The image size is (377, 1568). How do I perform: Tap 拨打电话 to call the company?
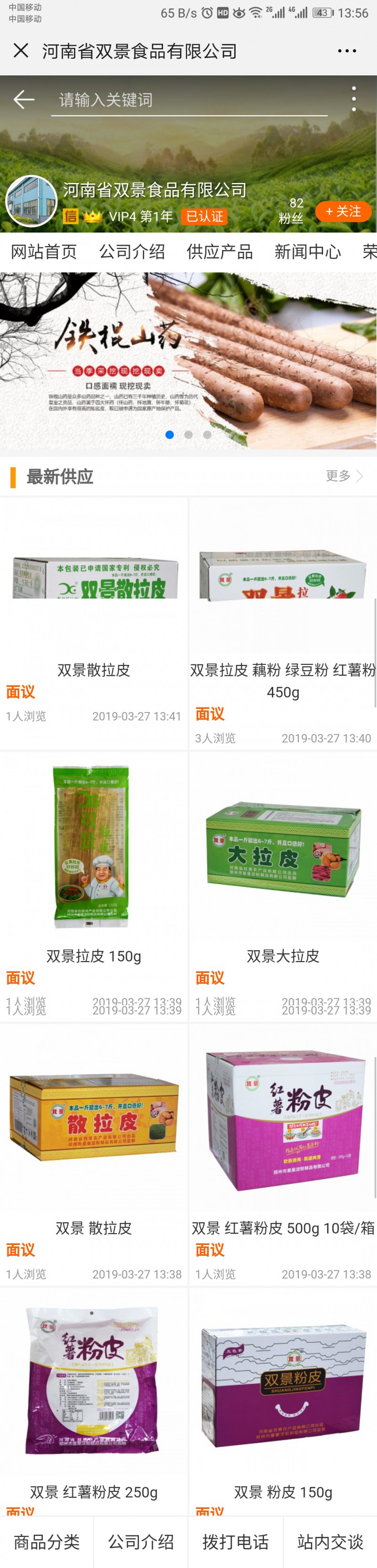(x=235, y=1541)
